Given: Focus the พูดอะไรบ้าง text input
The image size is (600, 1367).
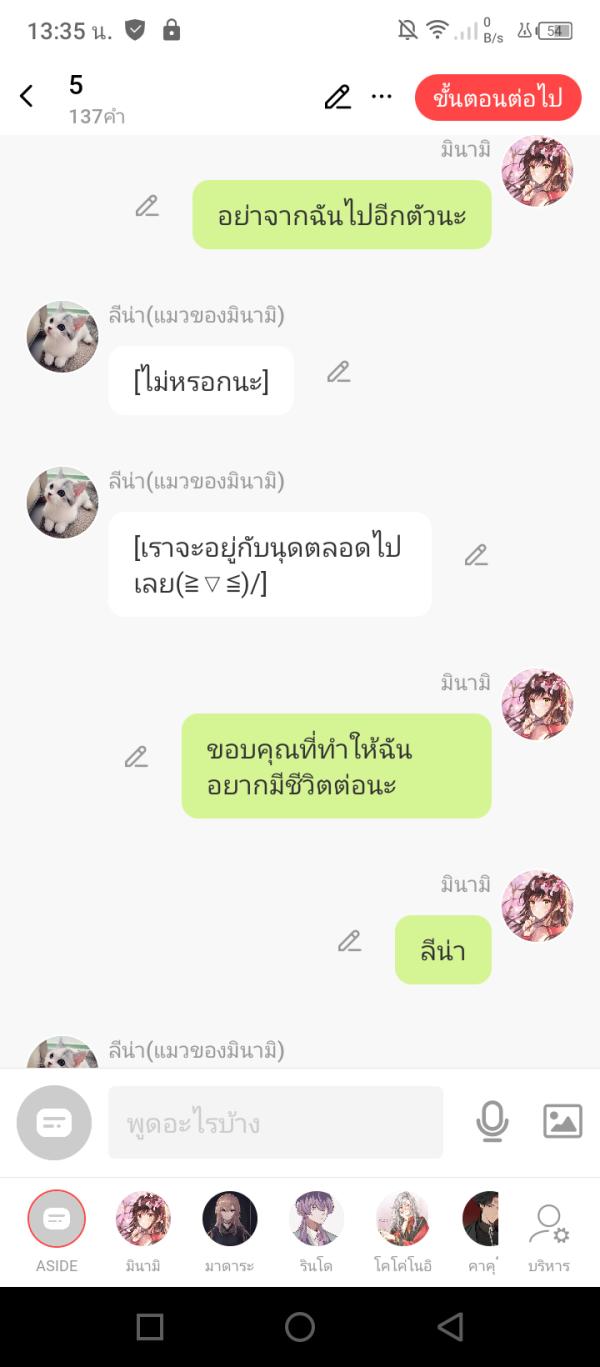Looking at the screenshot, I should click(275, 1123).
